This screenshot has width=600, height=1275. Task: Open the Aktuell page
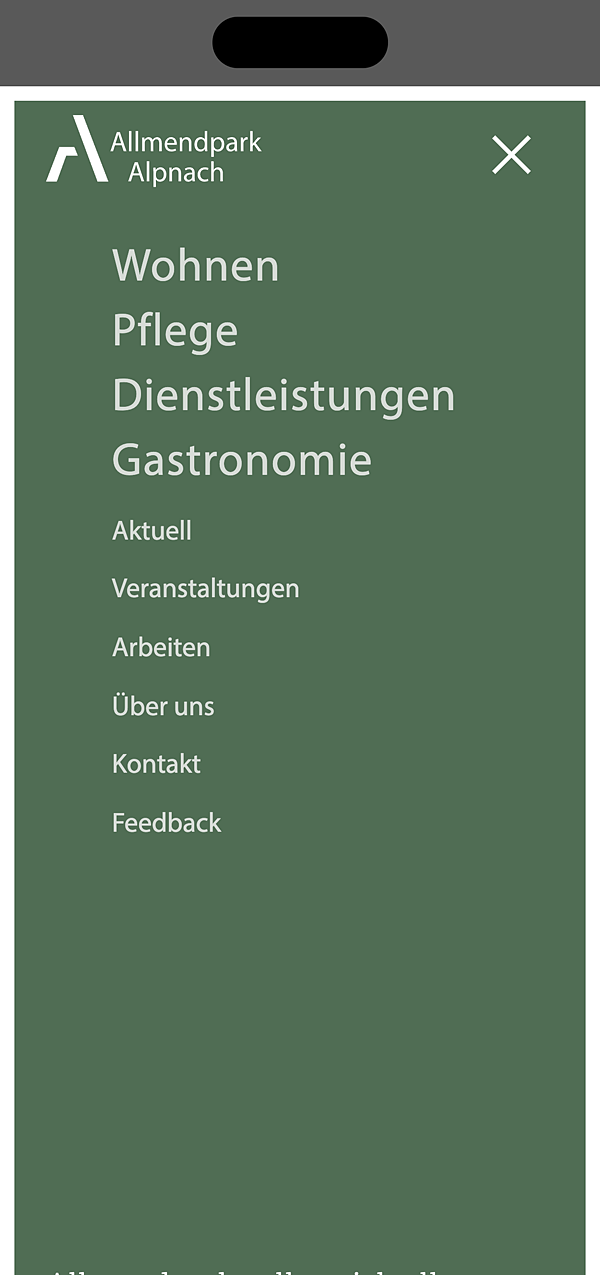[x=152, y=531]
